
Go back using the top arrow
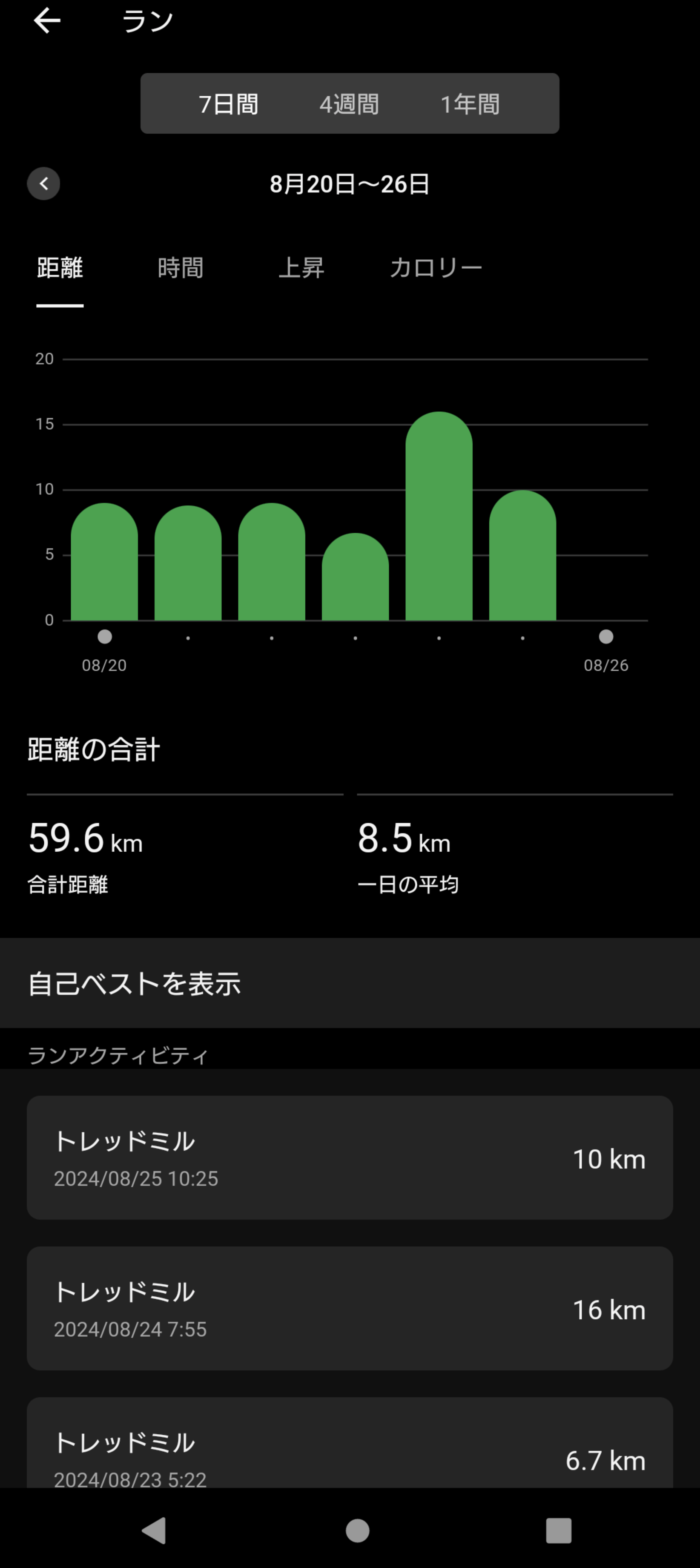tap(46, 21)
